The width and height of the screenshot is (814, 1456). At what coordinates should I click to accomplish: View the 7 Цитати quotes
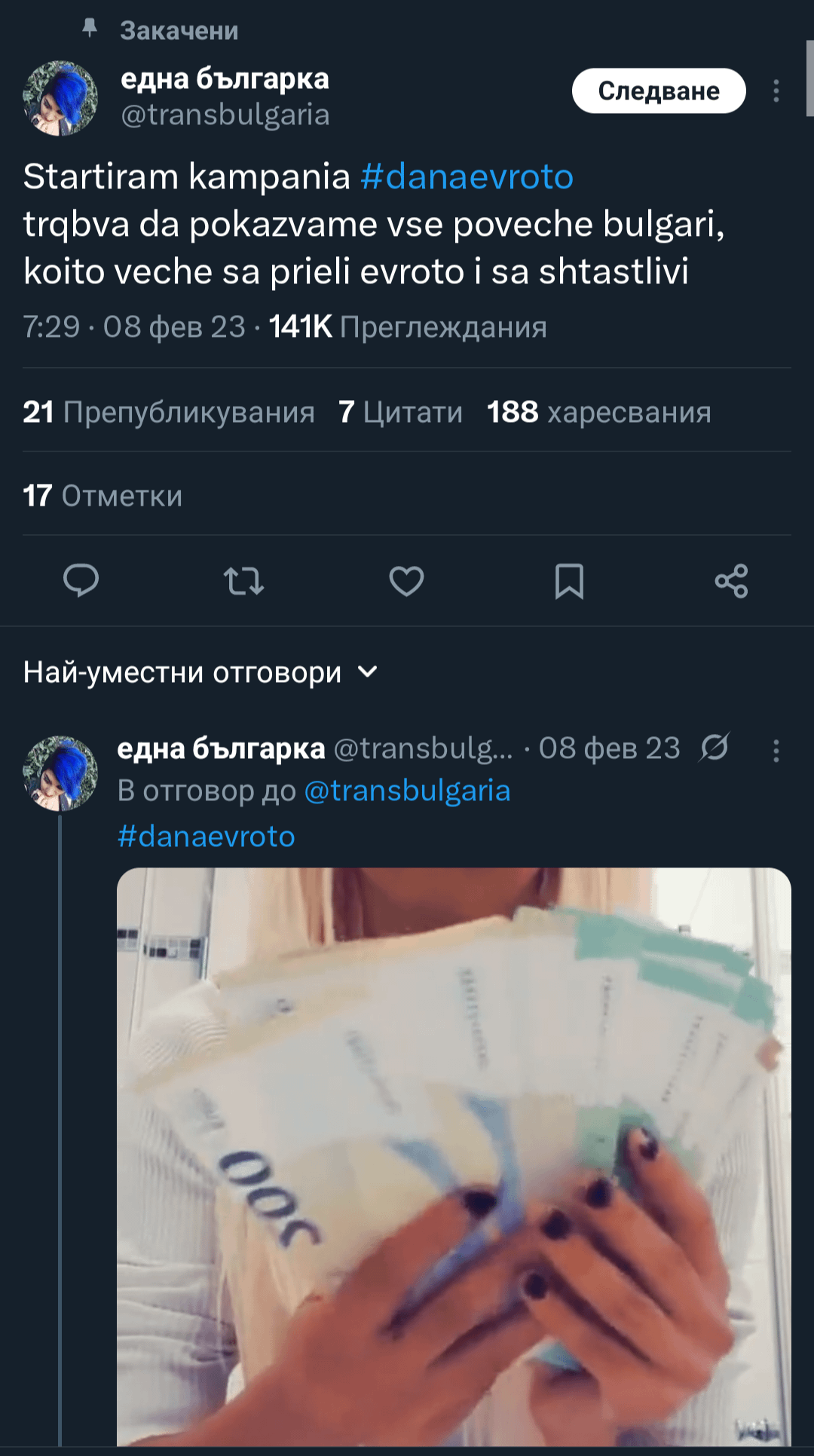(x=400, y=412)
